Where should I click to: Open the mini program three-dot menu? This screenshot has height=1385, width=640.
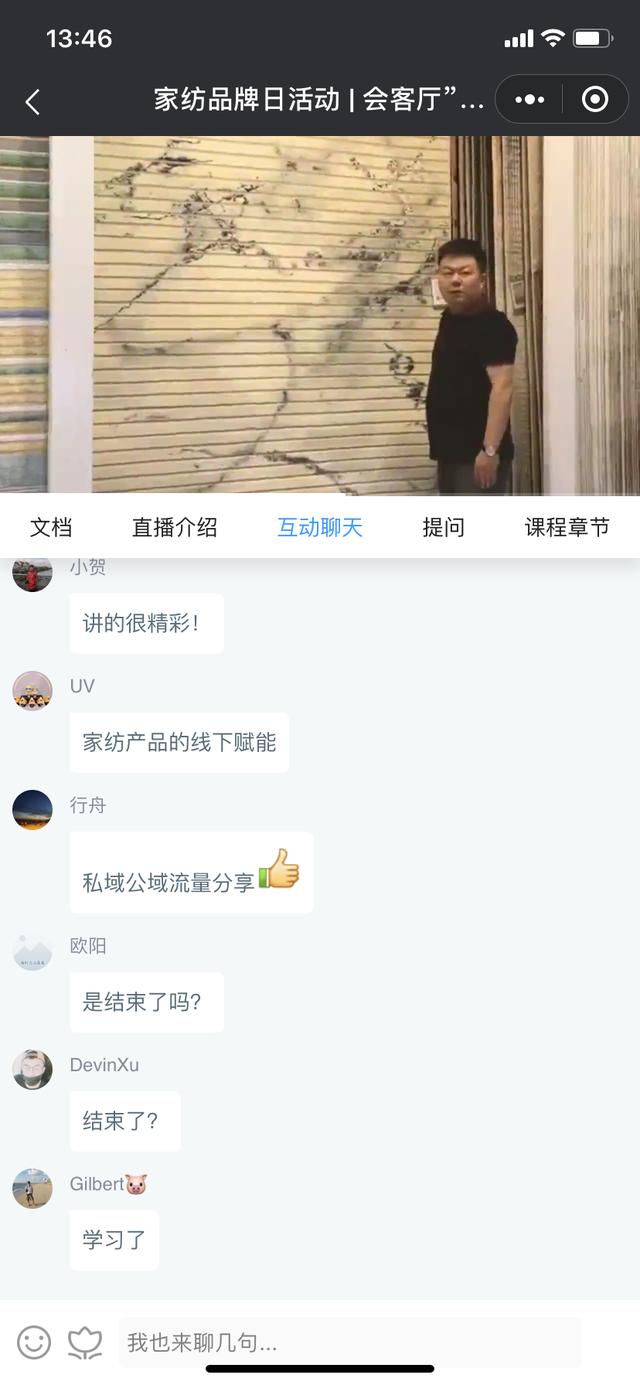[529, 99]
